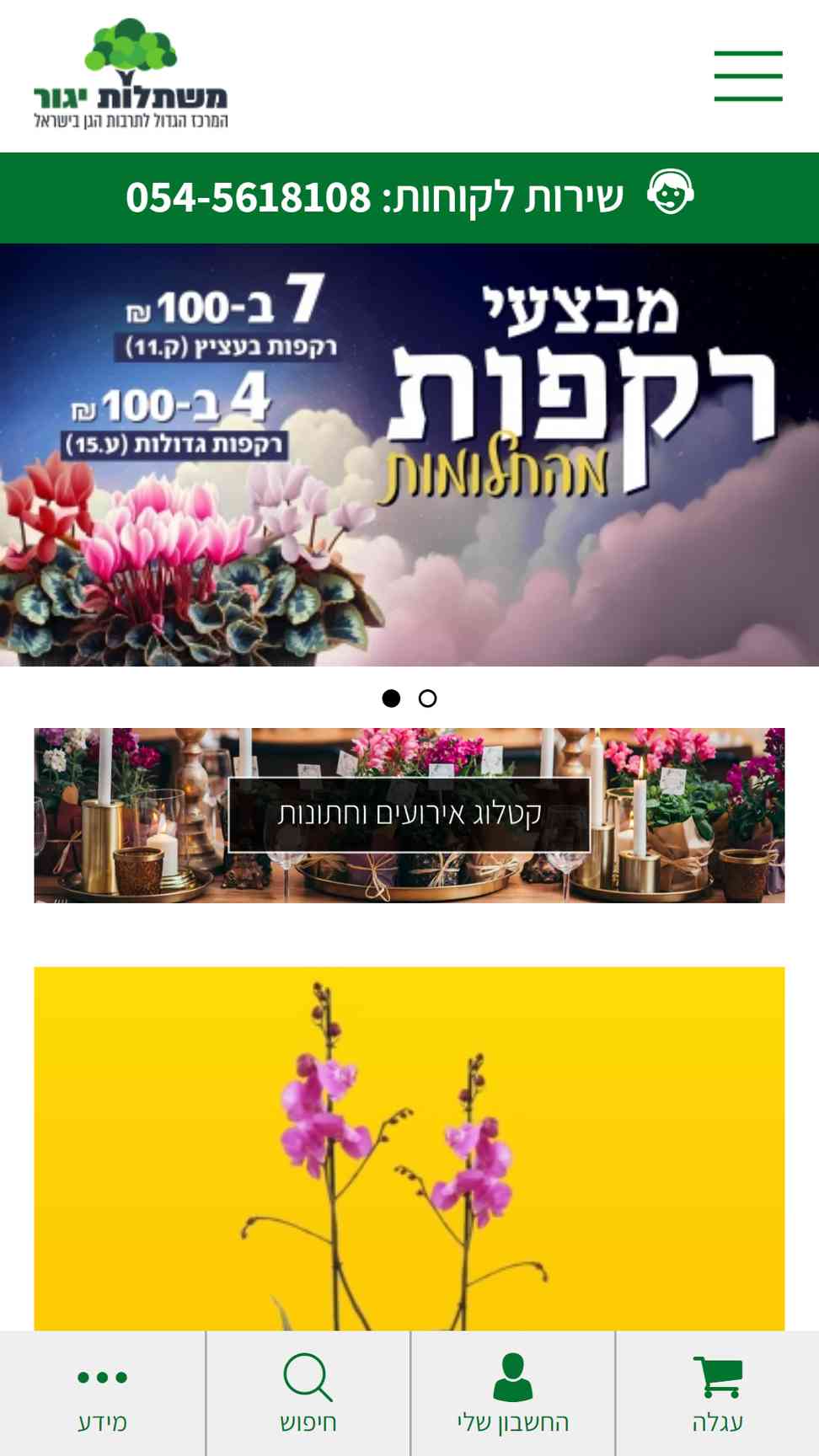Open the cart (עגלה) tab

718,1394
